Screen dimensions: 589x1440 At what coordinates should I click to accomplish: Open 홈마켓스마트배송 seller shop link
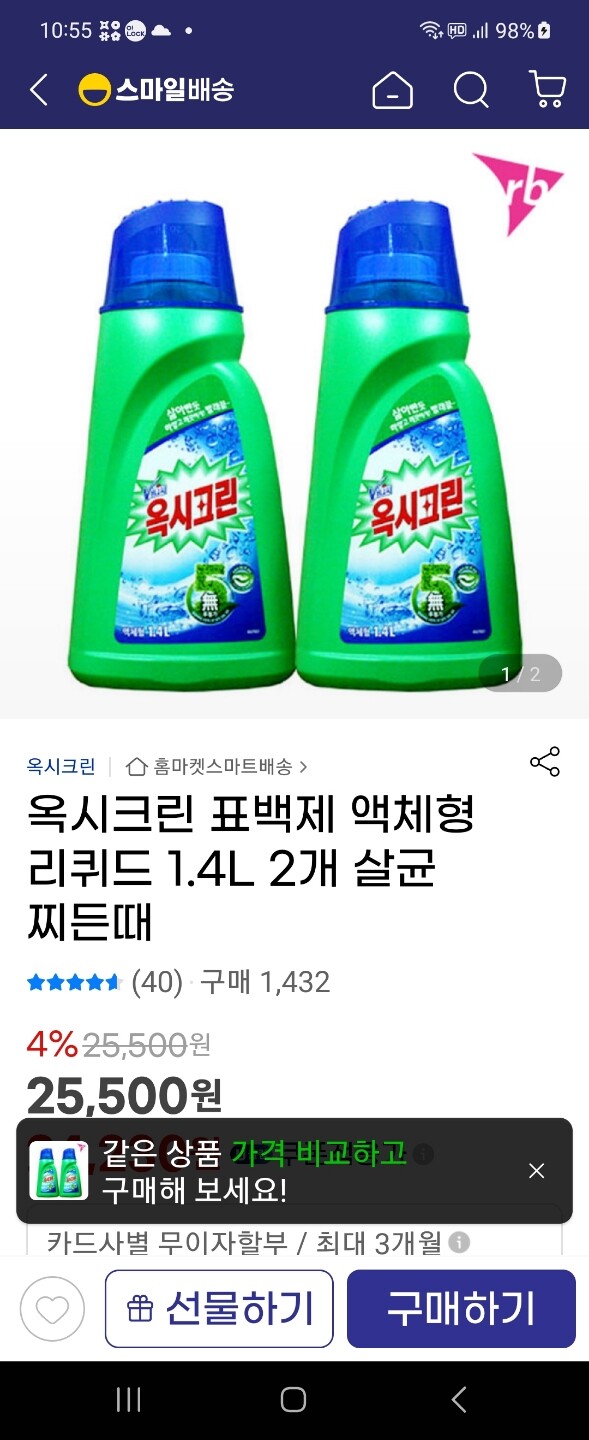pos(217,767)
